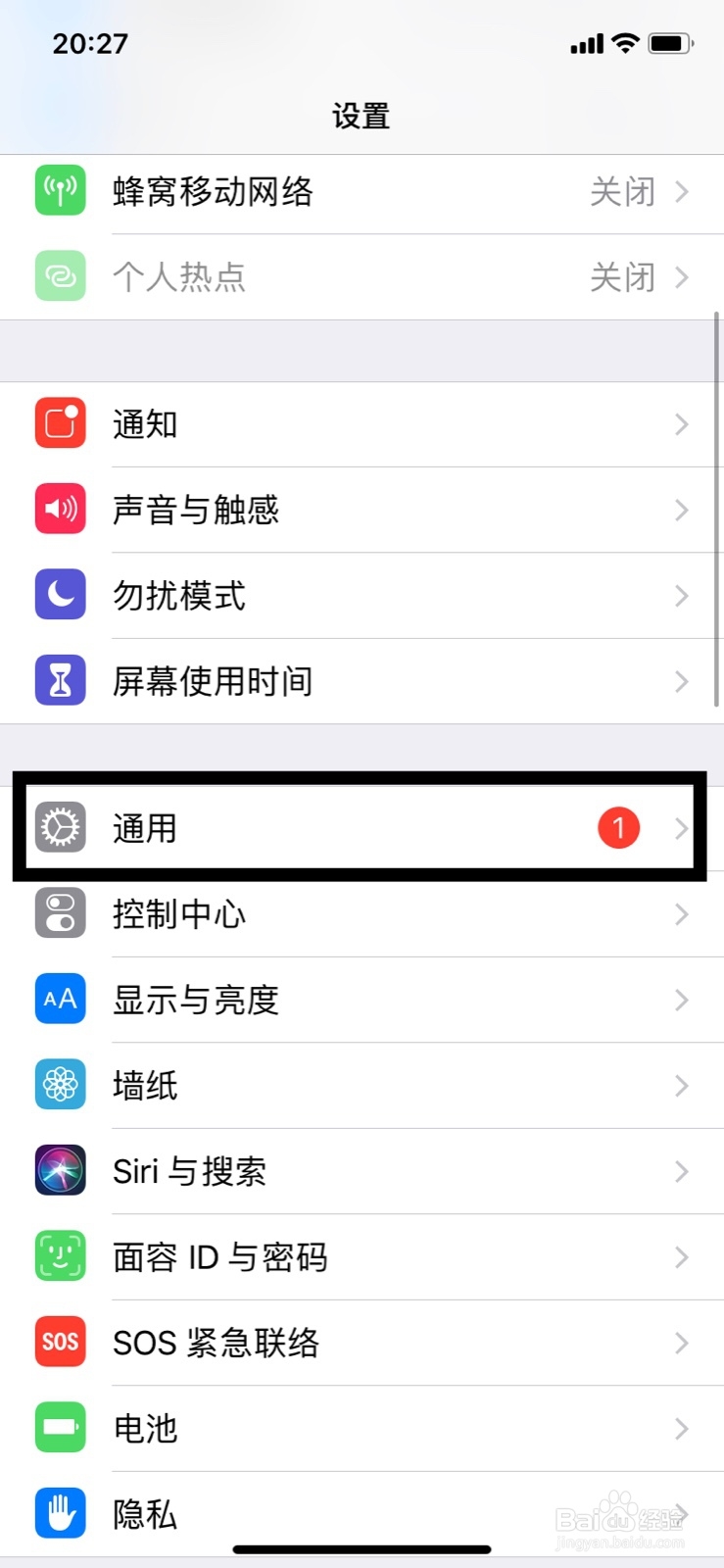Open the SOS 紧急联络 red icon
This screenshot has height=1568, width=724.
pyautogui.click(x=59, y=1343)
